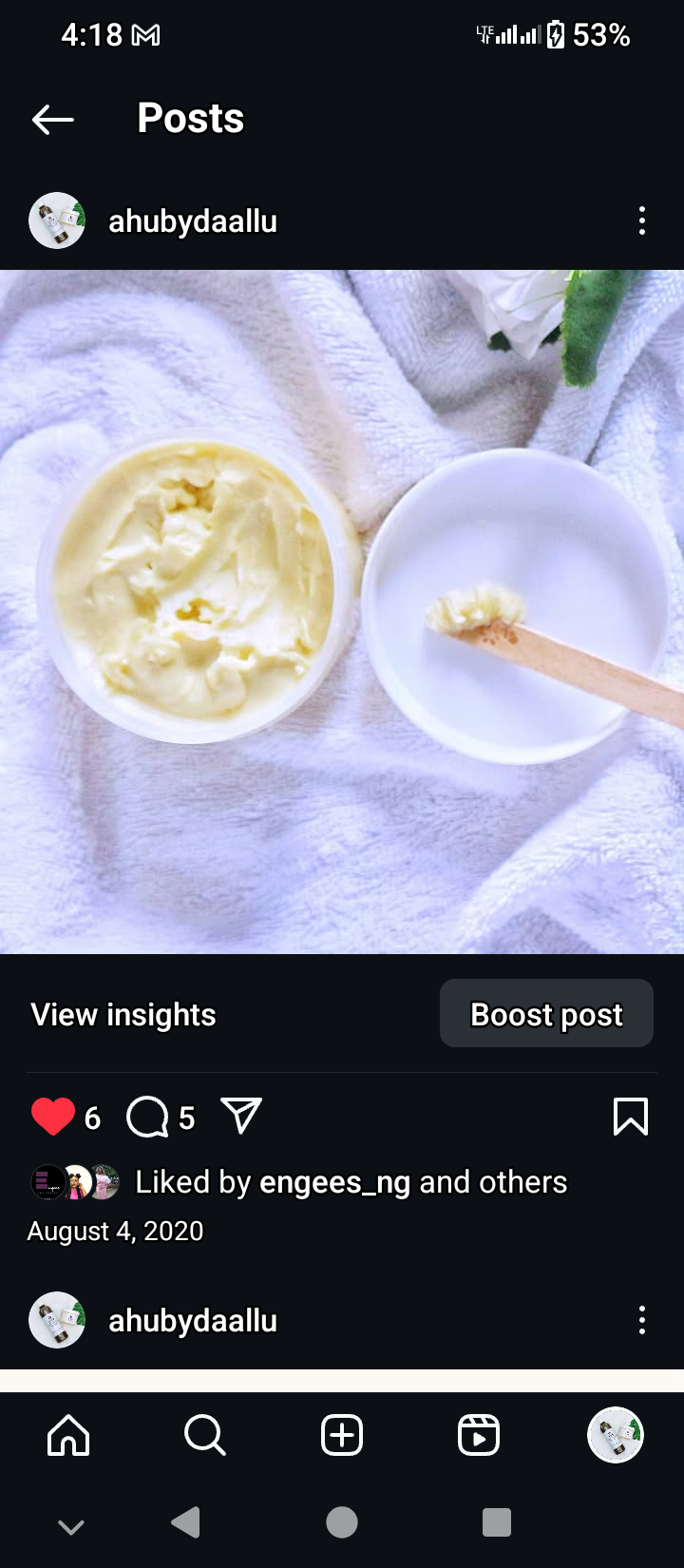Viewport: 684px width, 1568px height.
Task: Unlike the post via the heart icon
Action: [53, 1117]
